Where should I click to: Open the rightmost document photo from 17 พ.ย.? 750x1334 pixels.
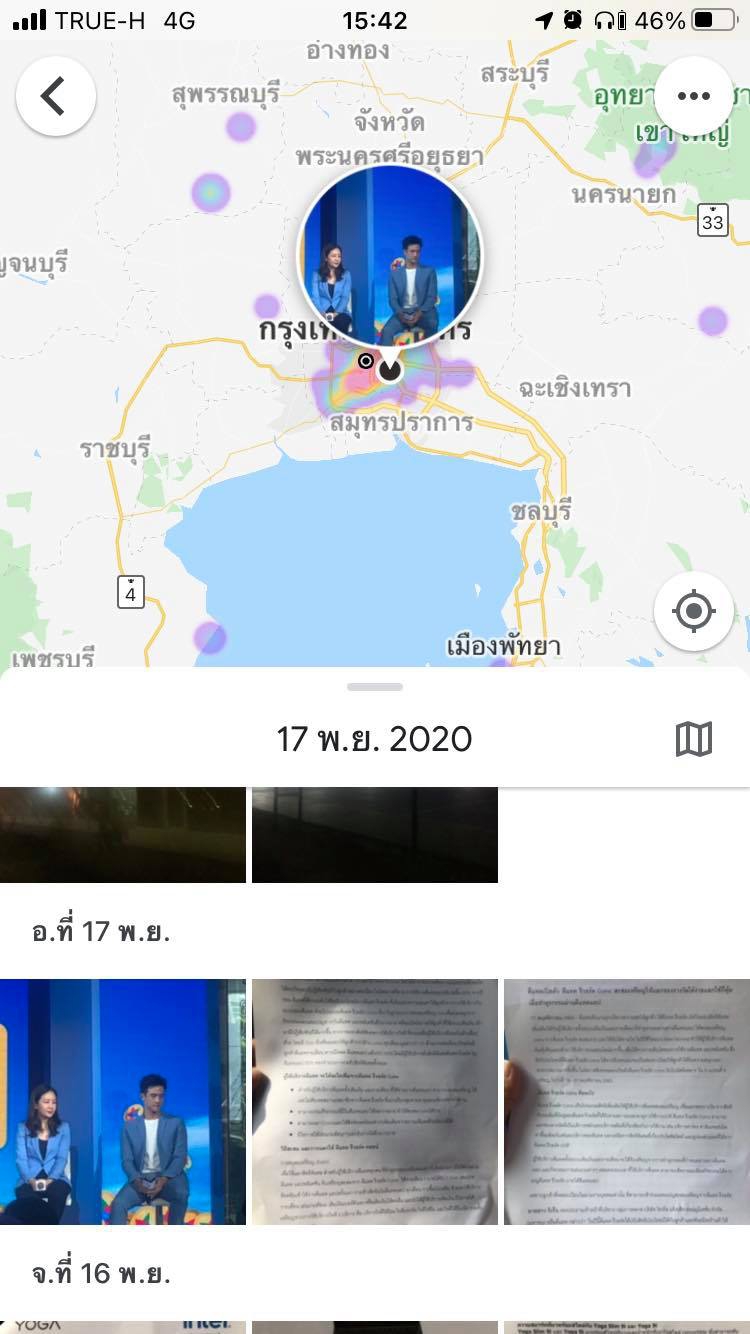pos(627,1101)
